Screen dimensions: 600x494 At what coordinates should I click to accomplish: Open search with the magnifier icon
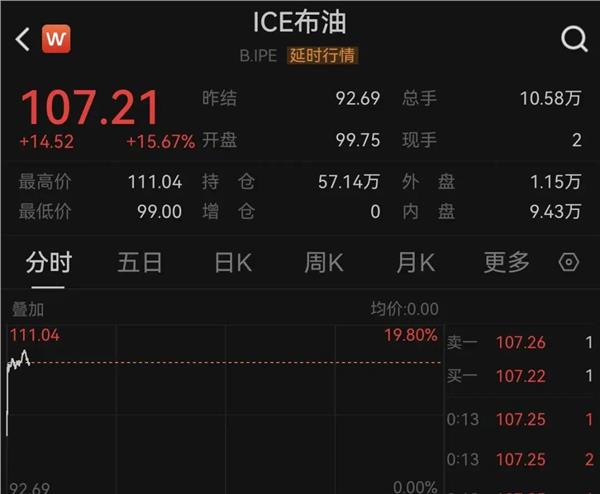point(574,39)
